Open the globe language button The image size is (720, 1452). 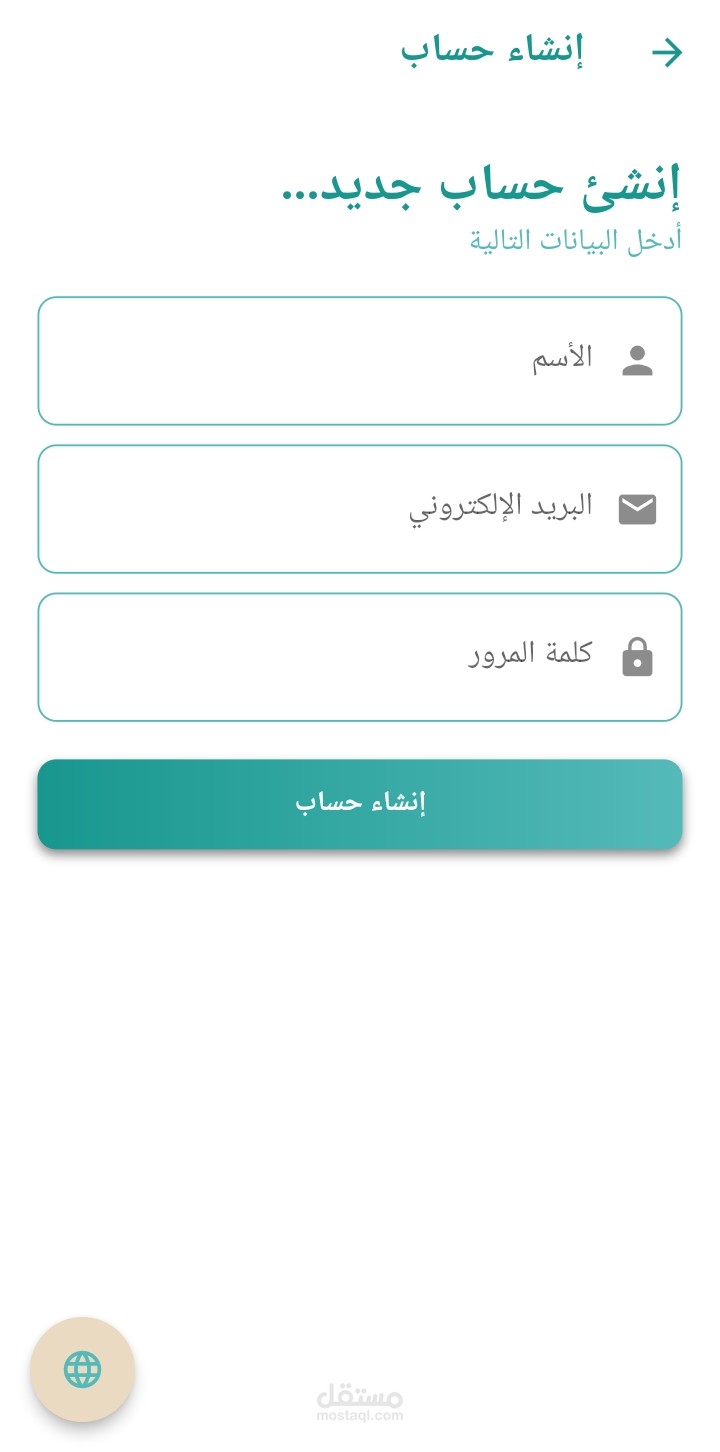(x=83, y=1369)
